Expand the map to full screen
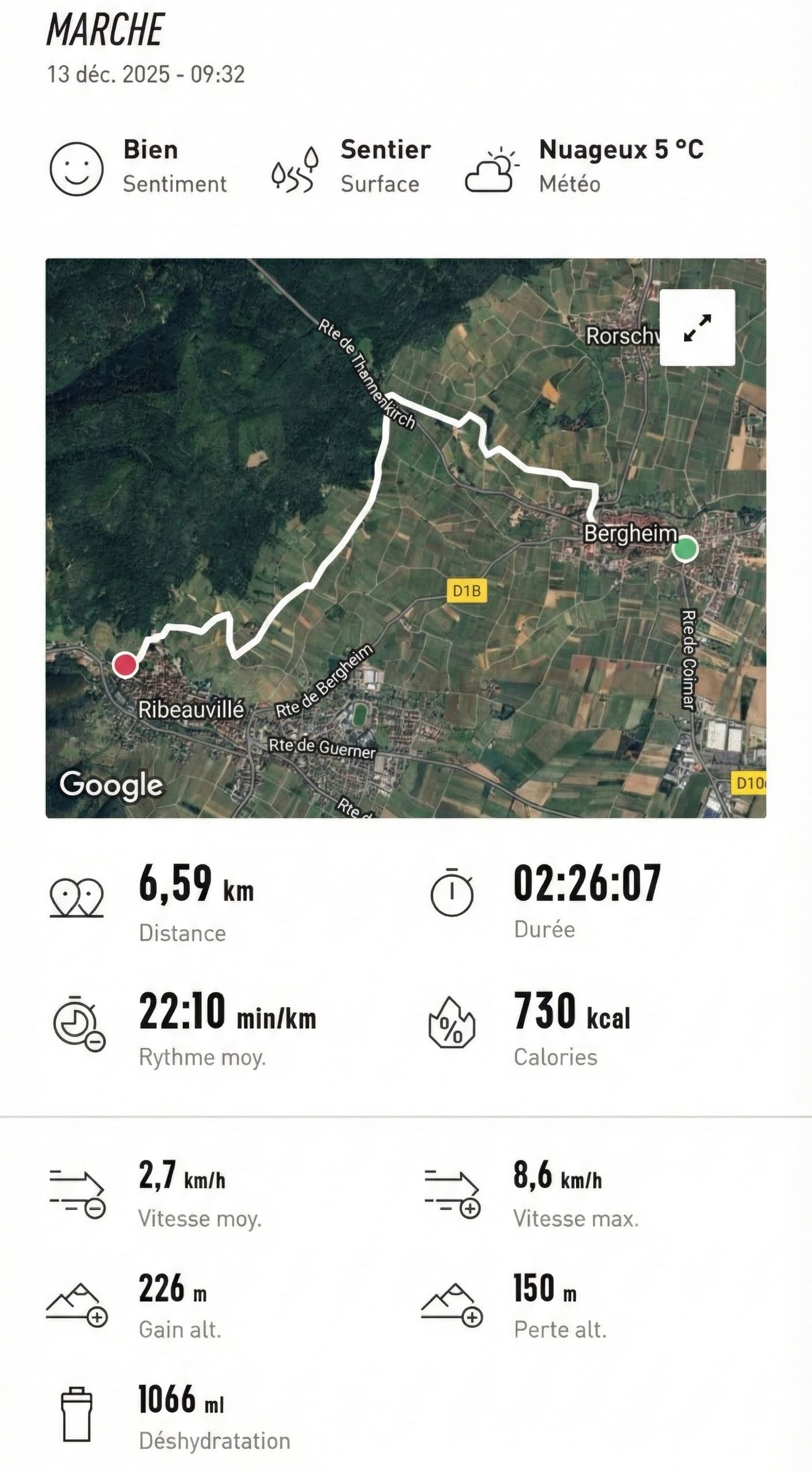Screen dimensions: 812x1472 697,327
